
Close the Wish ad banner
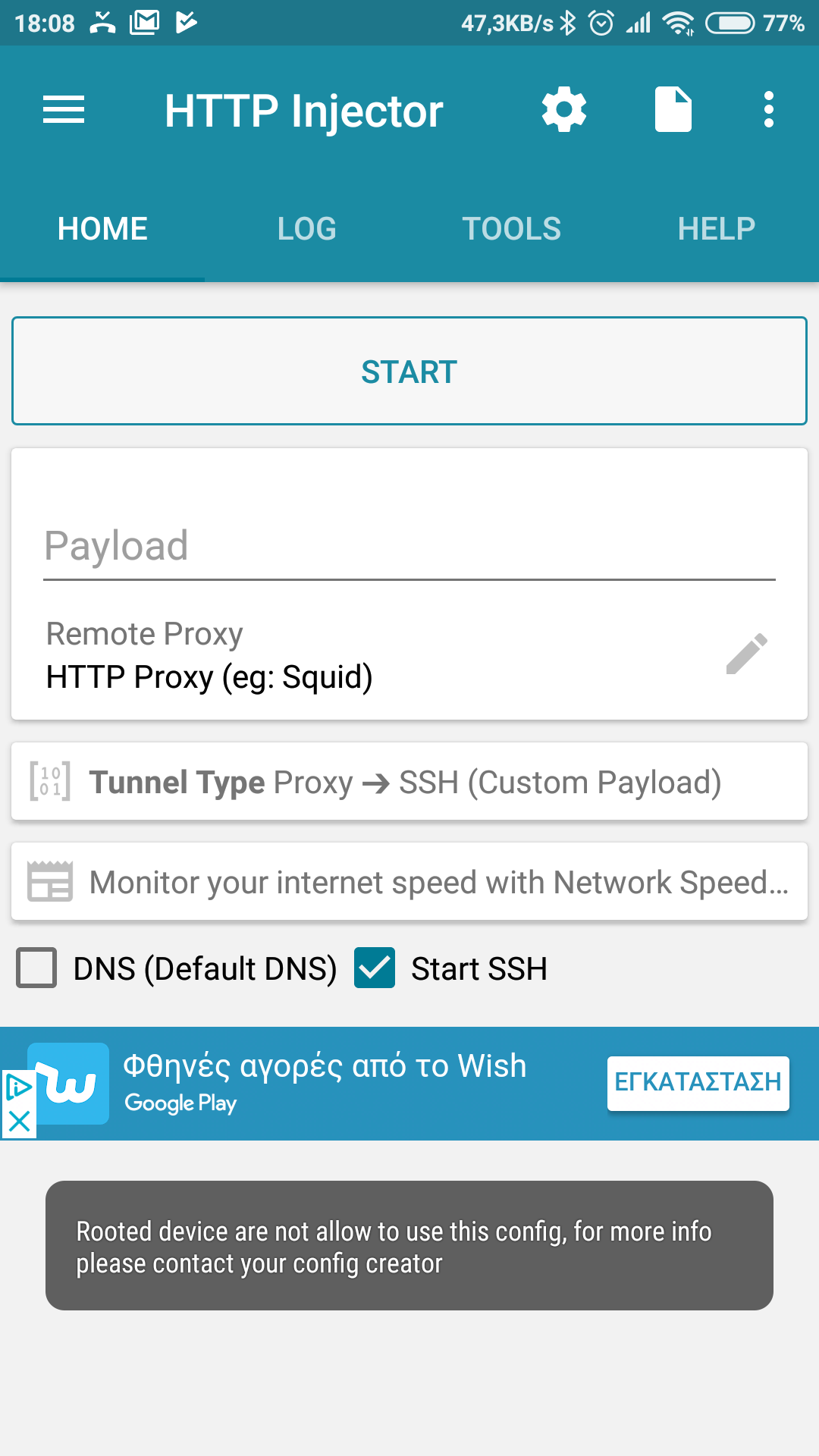click(19, 1122)
